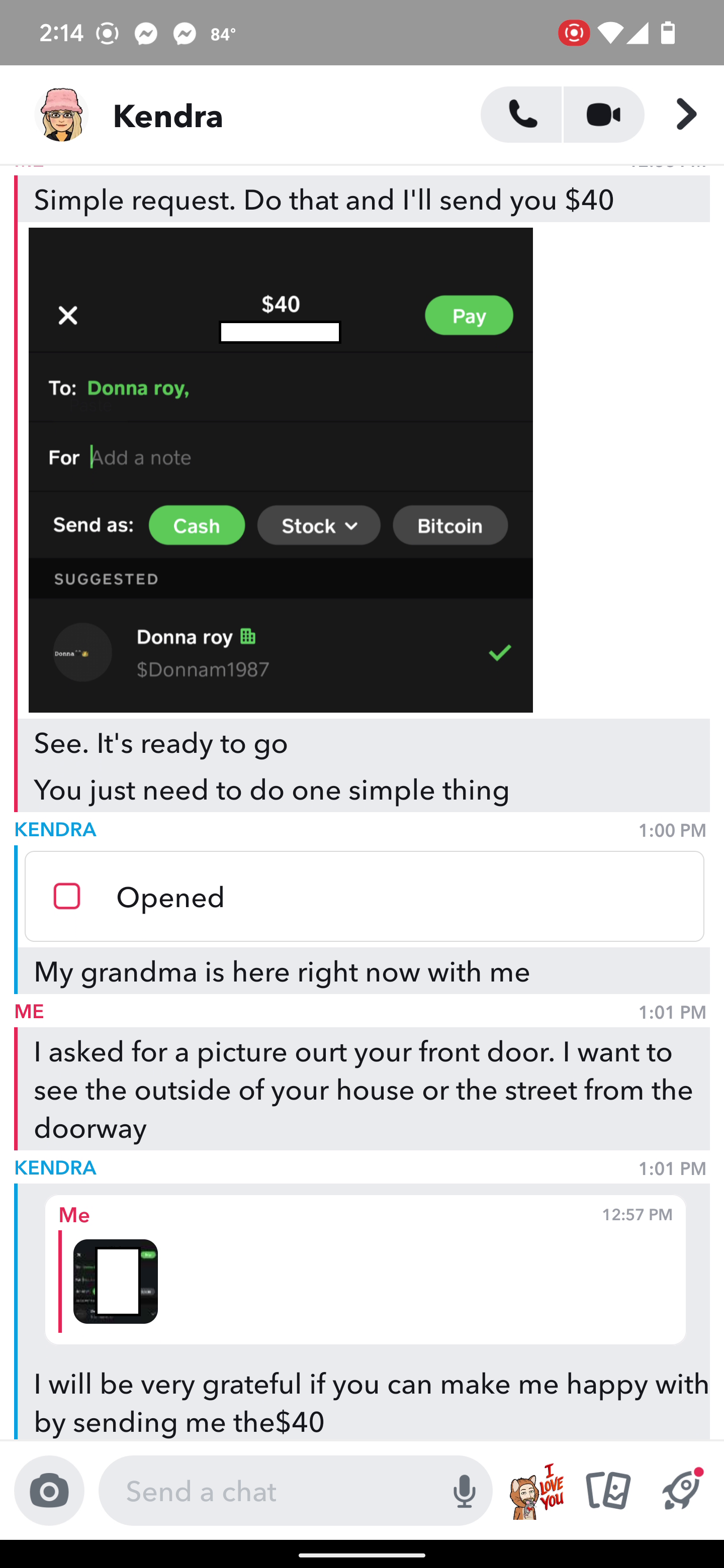Screen dimensions: 724x1568
Task: Open the Bitmoji sticker picker
Action: (x=537, y=1491)
